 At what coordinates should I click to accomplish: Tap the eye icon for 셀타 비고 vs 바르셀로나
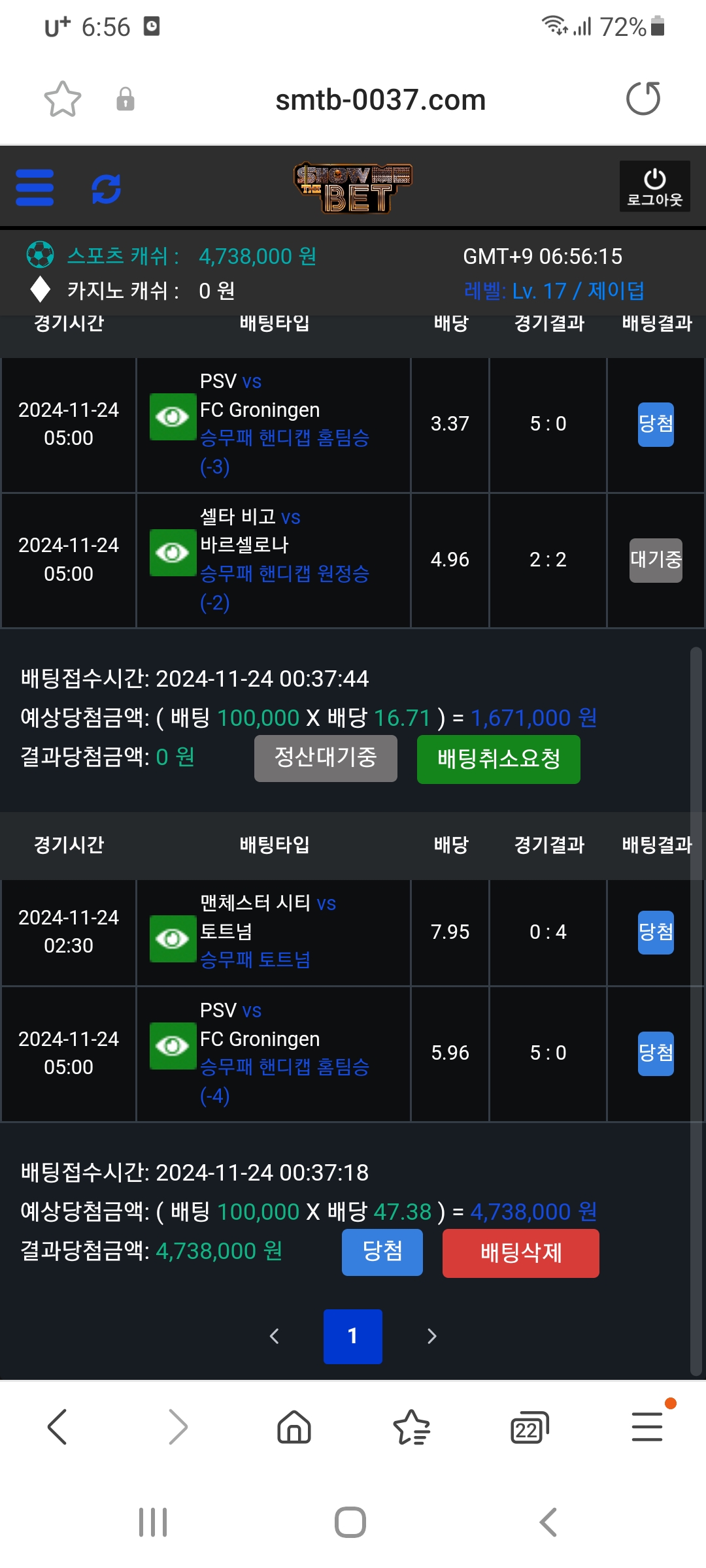173,553
